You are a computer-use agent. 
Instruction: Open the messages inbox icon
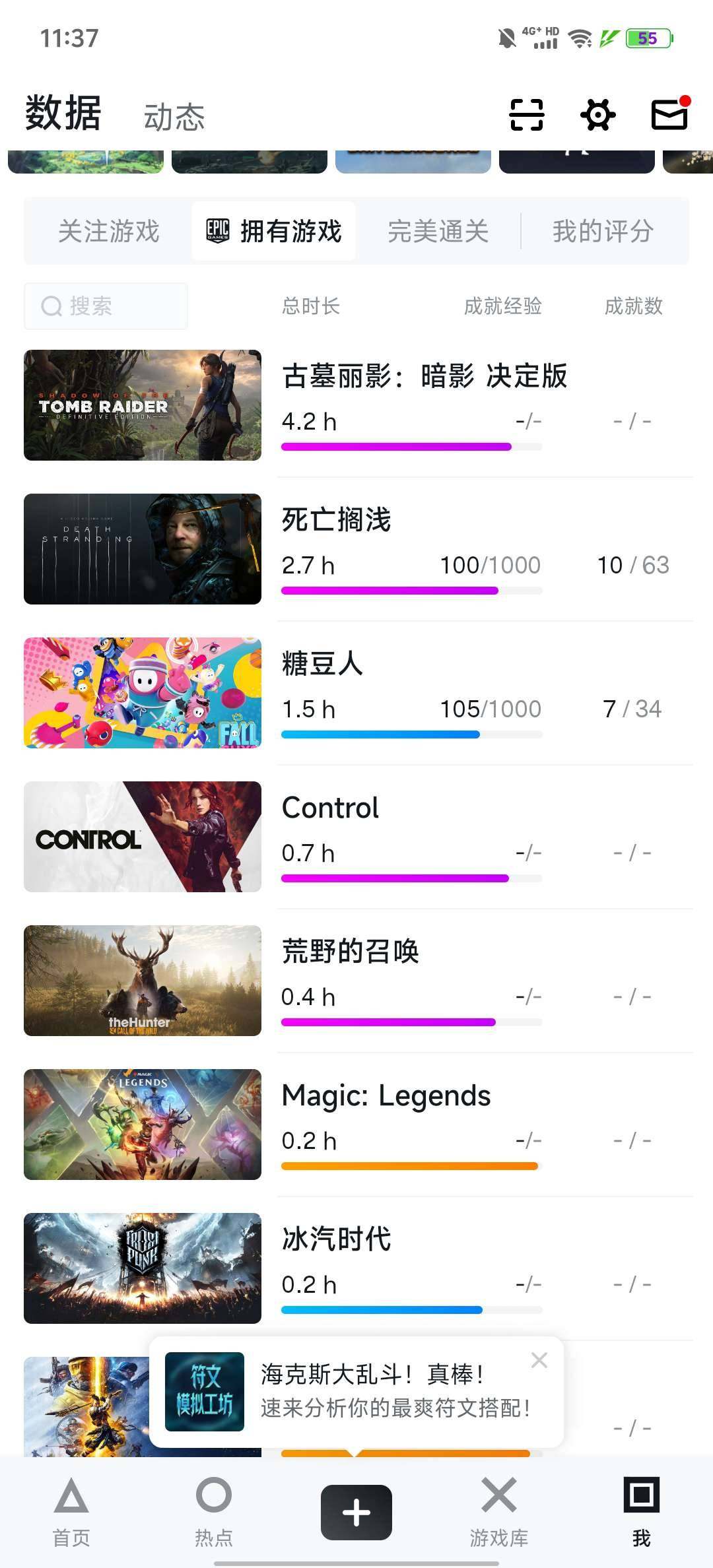click(669, 115)
